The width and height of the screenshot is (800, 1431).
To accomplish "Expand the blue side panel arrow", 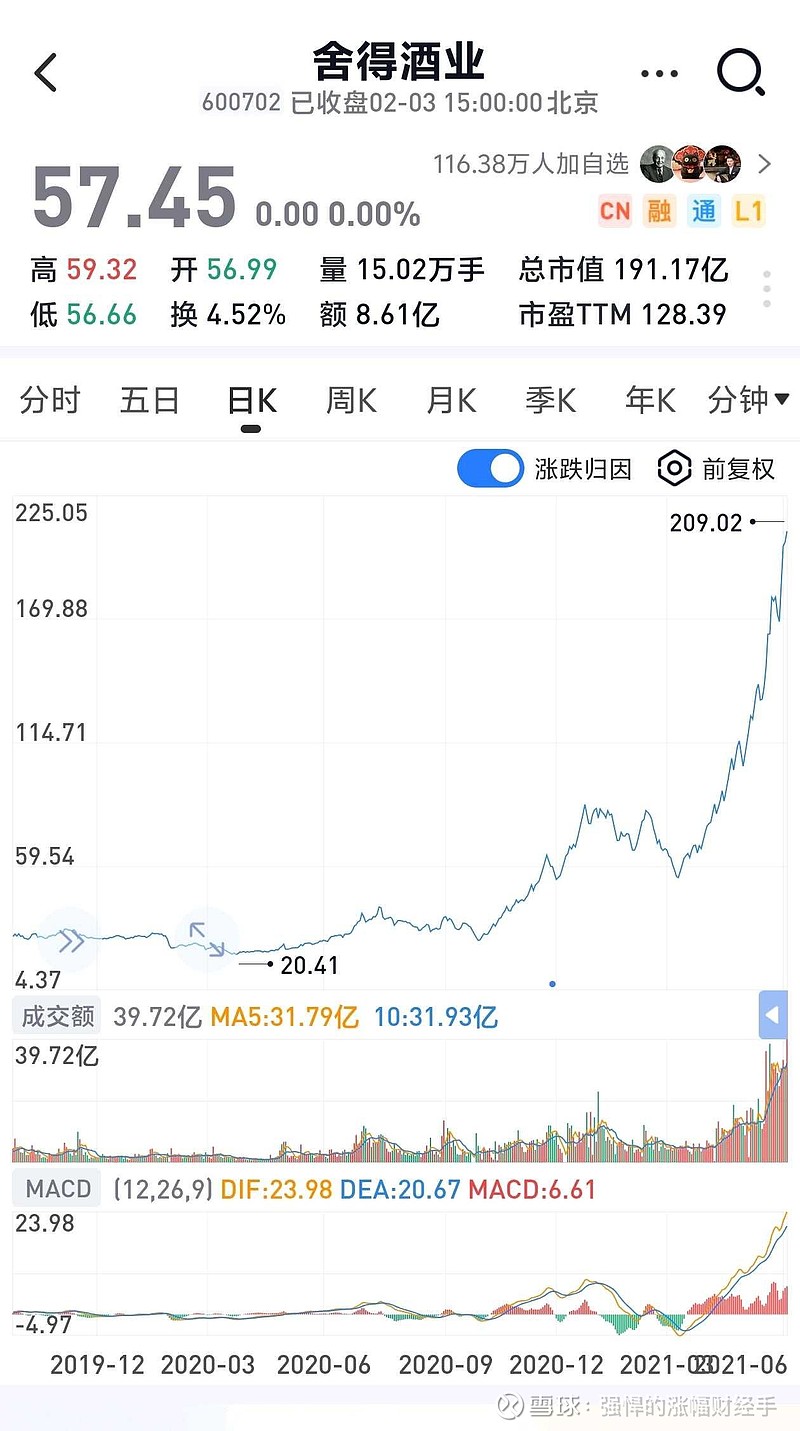I will [x=771, y=1016].
